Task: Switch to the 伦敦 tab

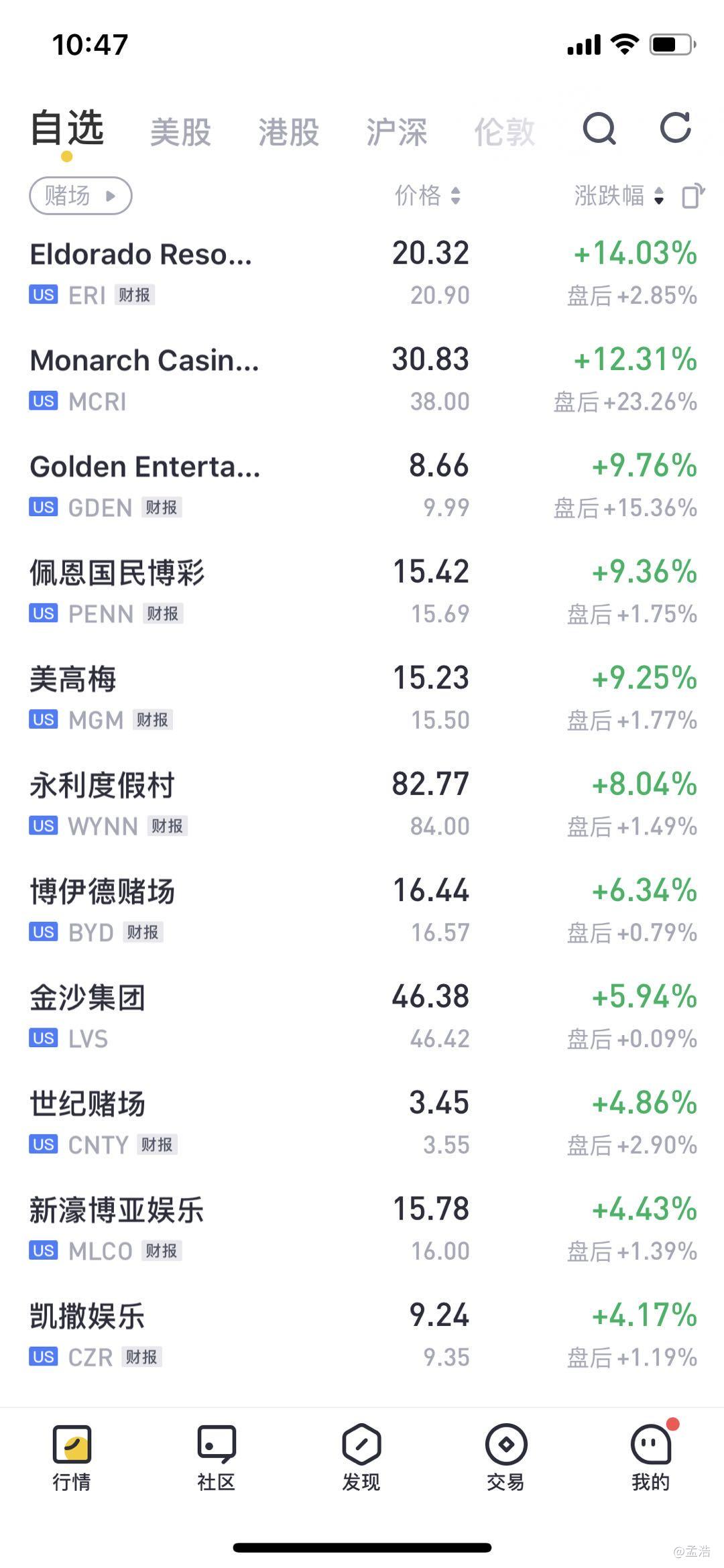Action: click(505, 132)
